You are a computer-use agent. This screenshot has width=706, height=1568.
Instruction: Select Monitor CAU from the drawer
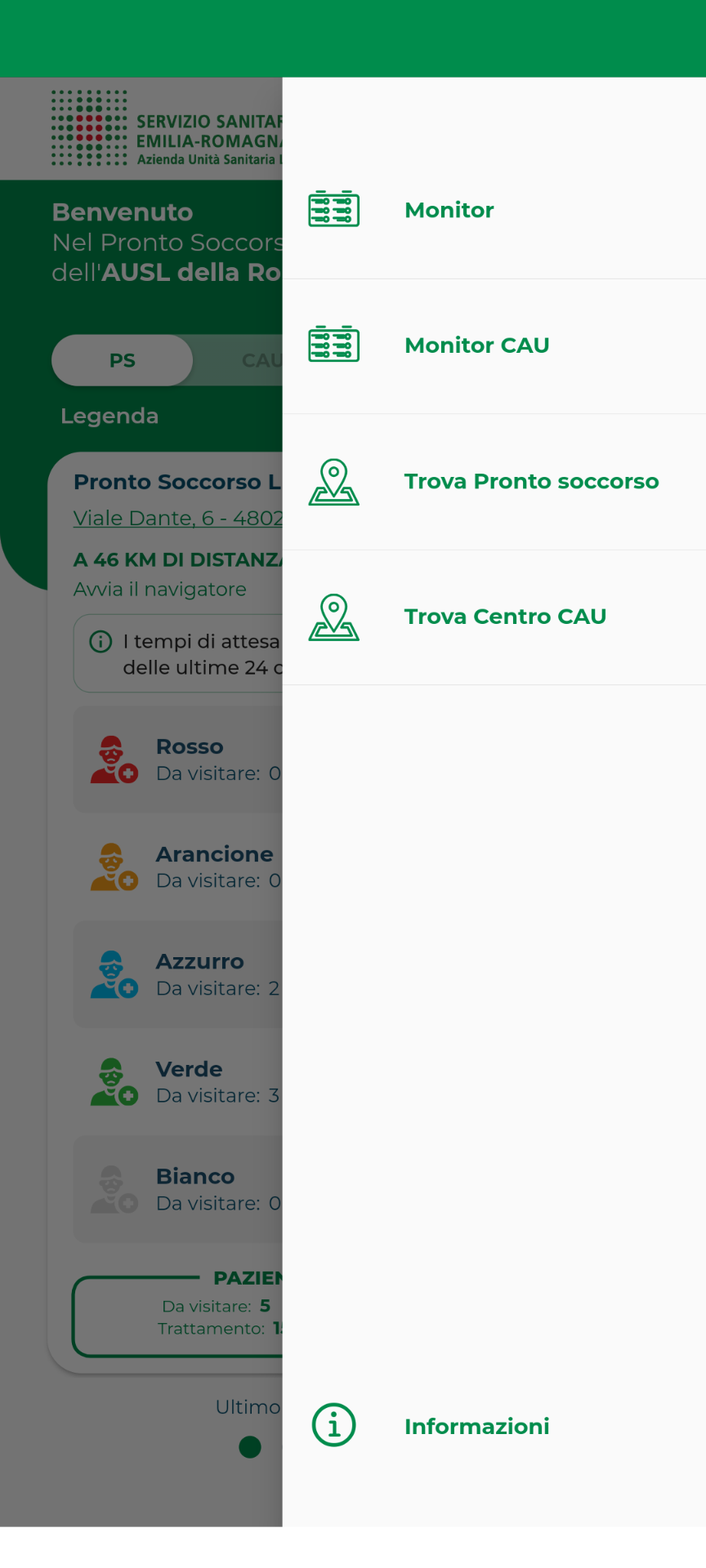tap(494, 346)
